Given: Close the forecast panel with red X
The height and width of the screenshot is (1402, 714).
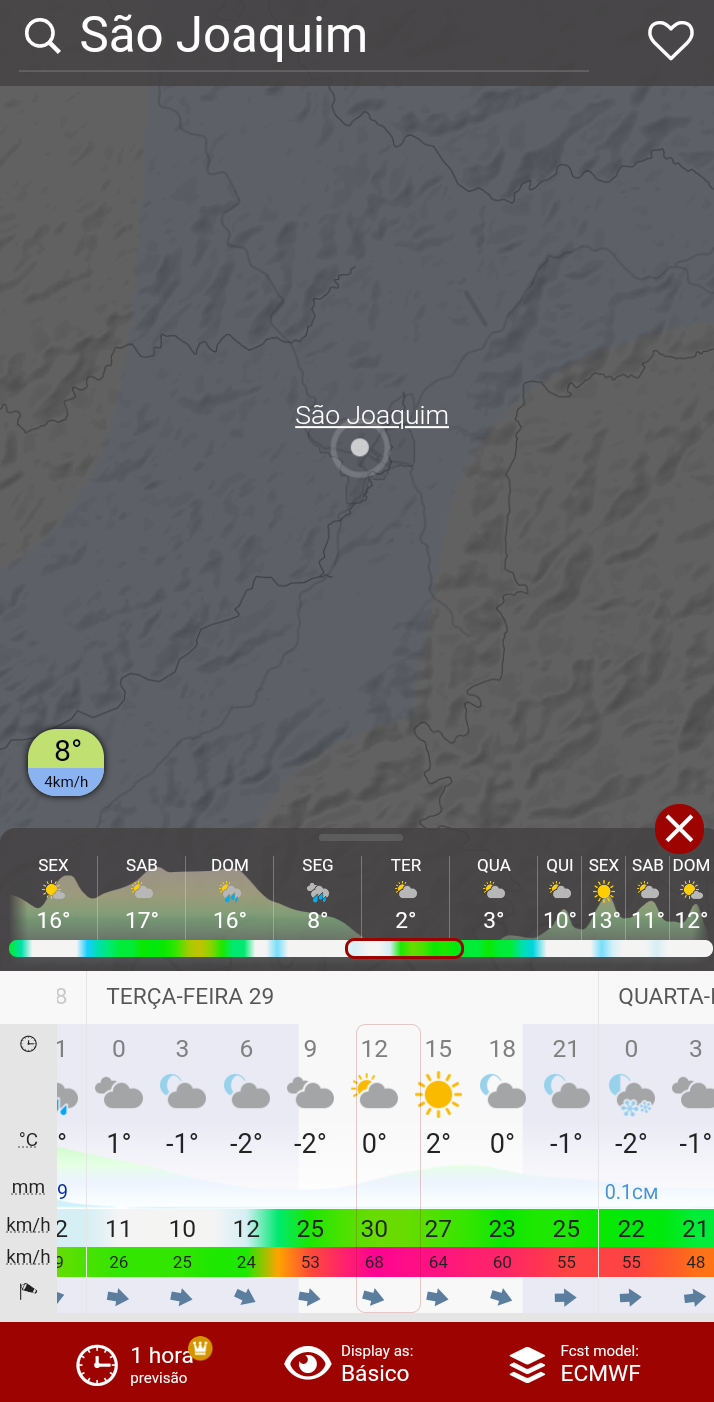Looking at the screenshot, I should coord(680,829).
